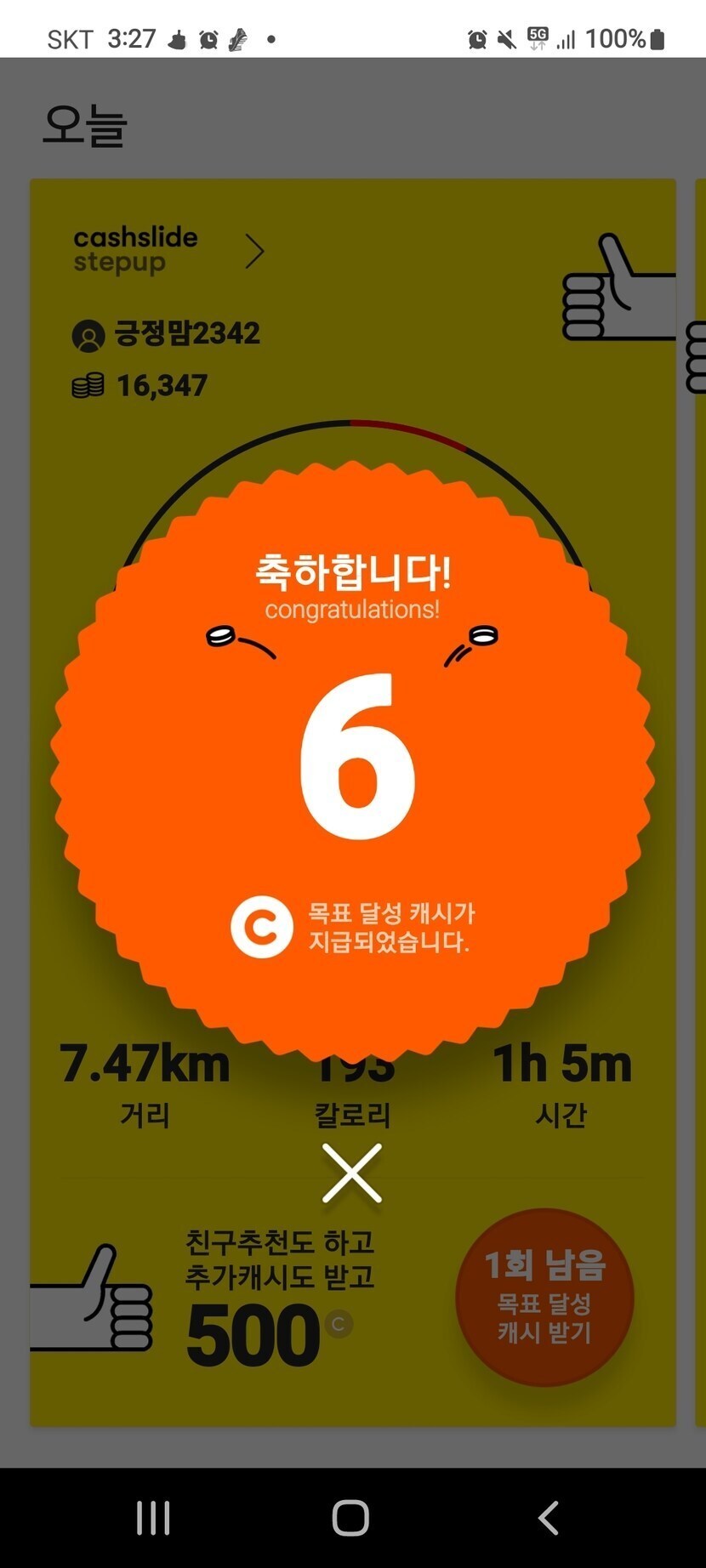Screen dimensions: 706x1568
Task: Go back with the system back button
Action: pos(549,1518)
